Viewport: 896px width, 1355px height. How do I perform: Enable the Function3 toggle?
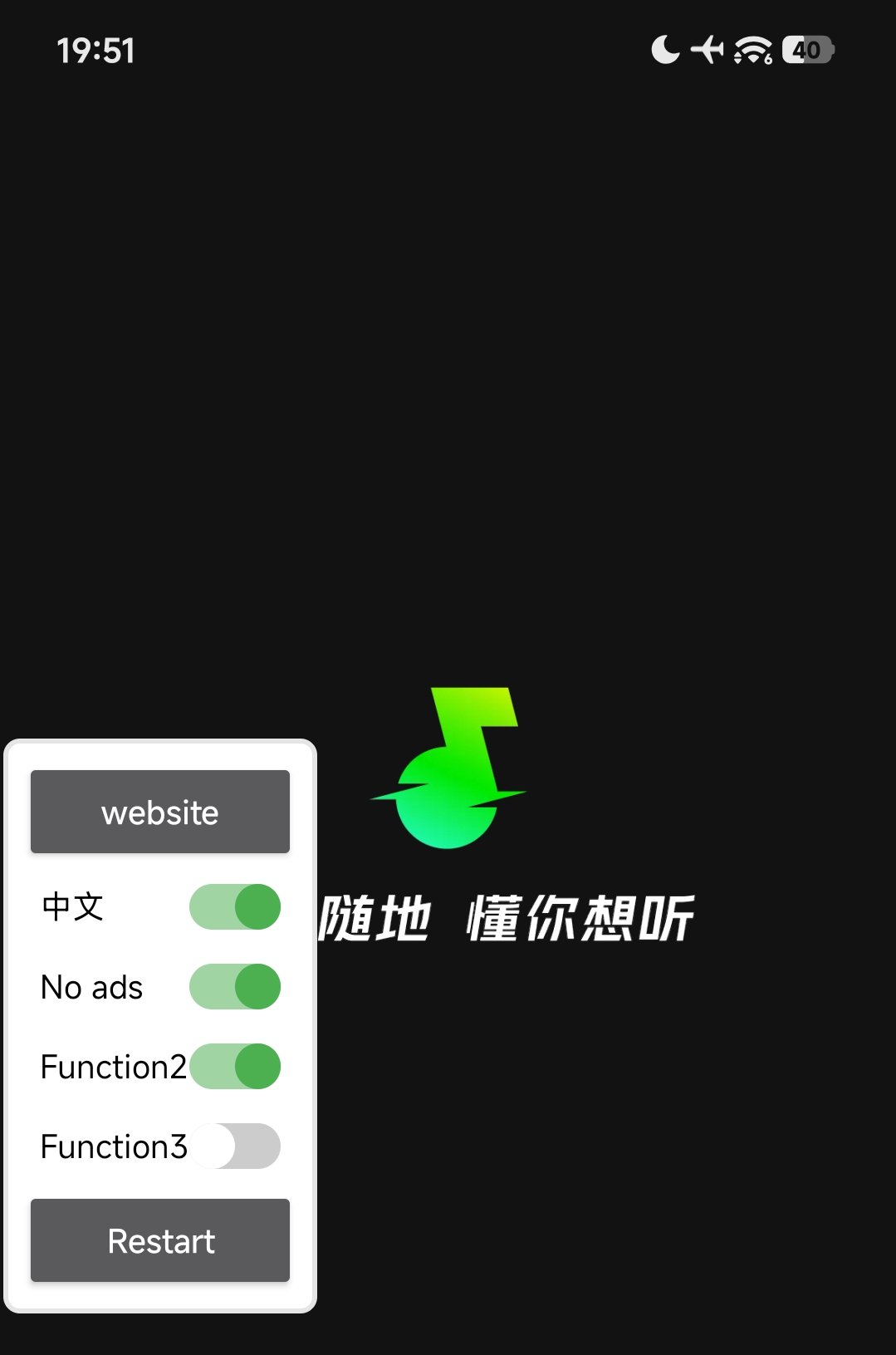pyautogui.click(x=233, y=1145)
